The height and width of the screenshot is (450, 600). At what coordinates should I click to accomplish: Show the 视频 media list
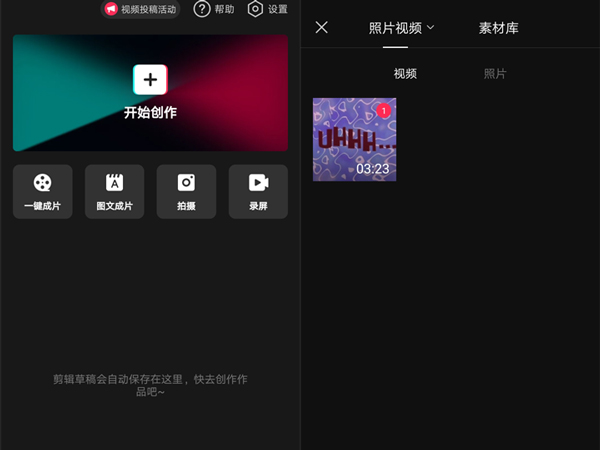tap(405, 74)
